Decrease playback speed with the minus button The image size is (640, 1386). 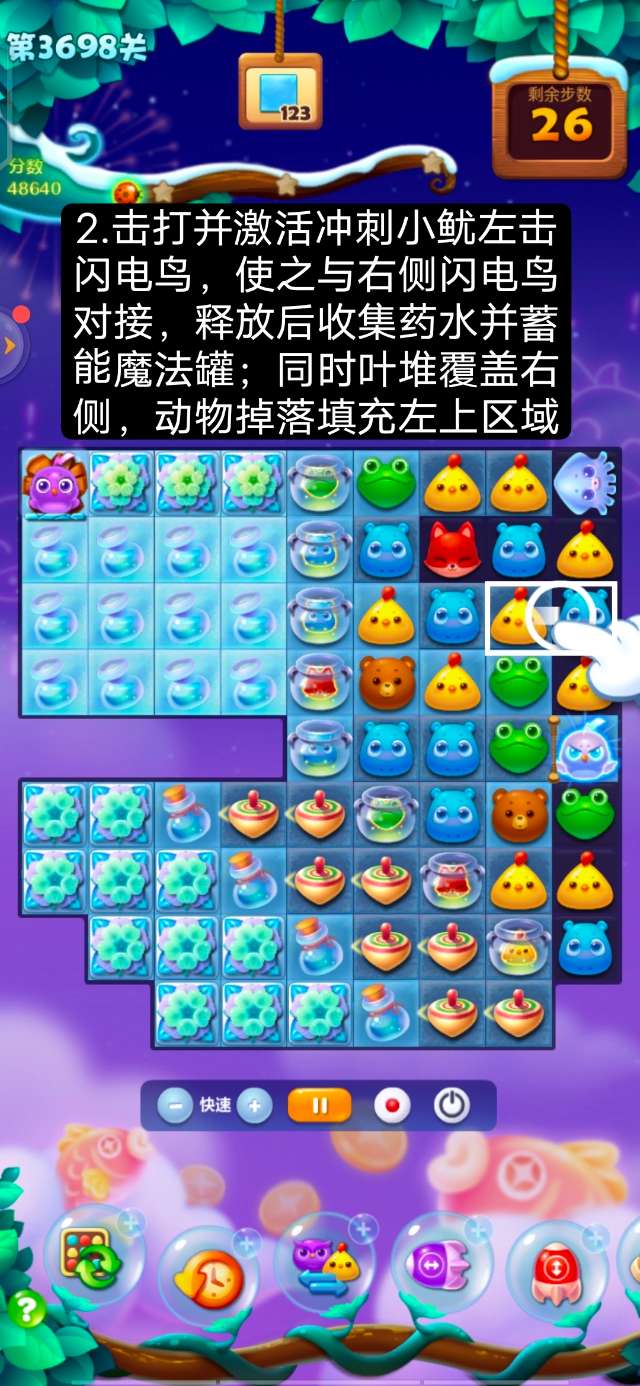pos(176,1106)
